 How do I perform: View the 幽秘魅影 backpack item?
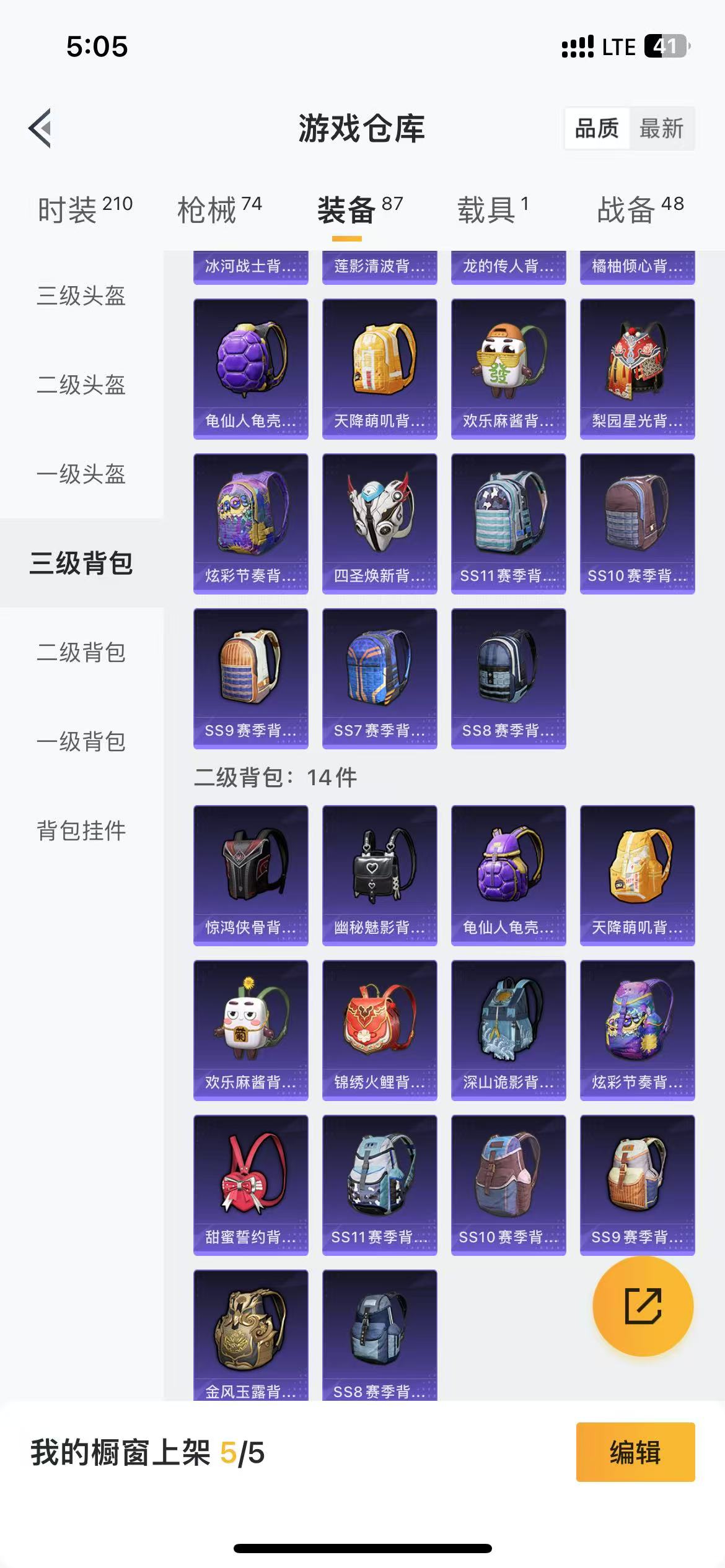pyautogui.click(x=379, y=876)
